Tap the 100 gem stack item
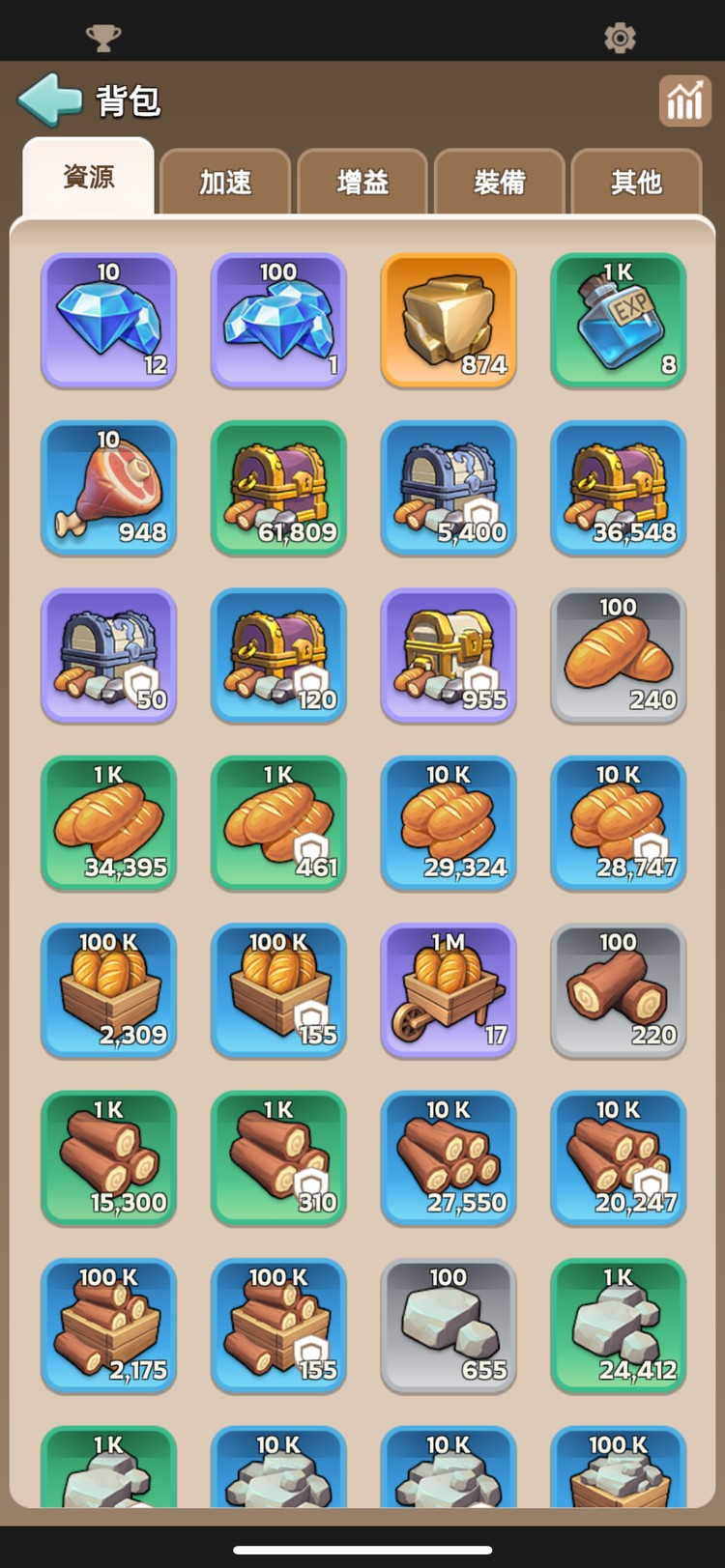 coord(278,322)
